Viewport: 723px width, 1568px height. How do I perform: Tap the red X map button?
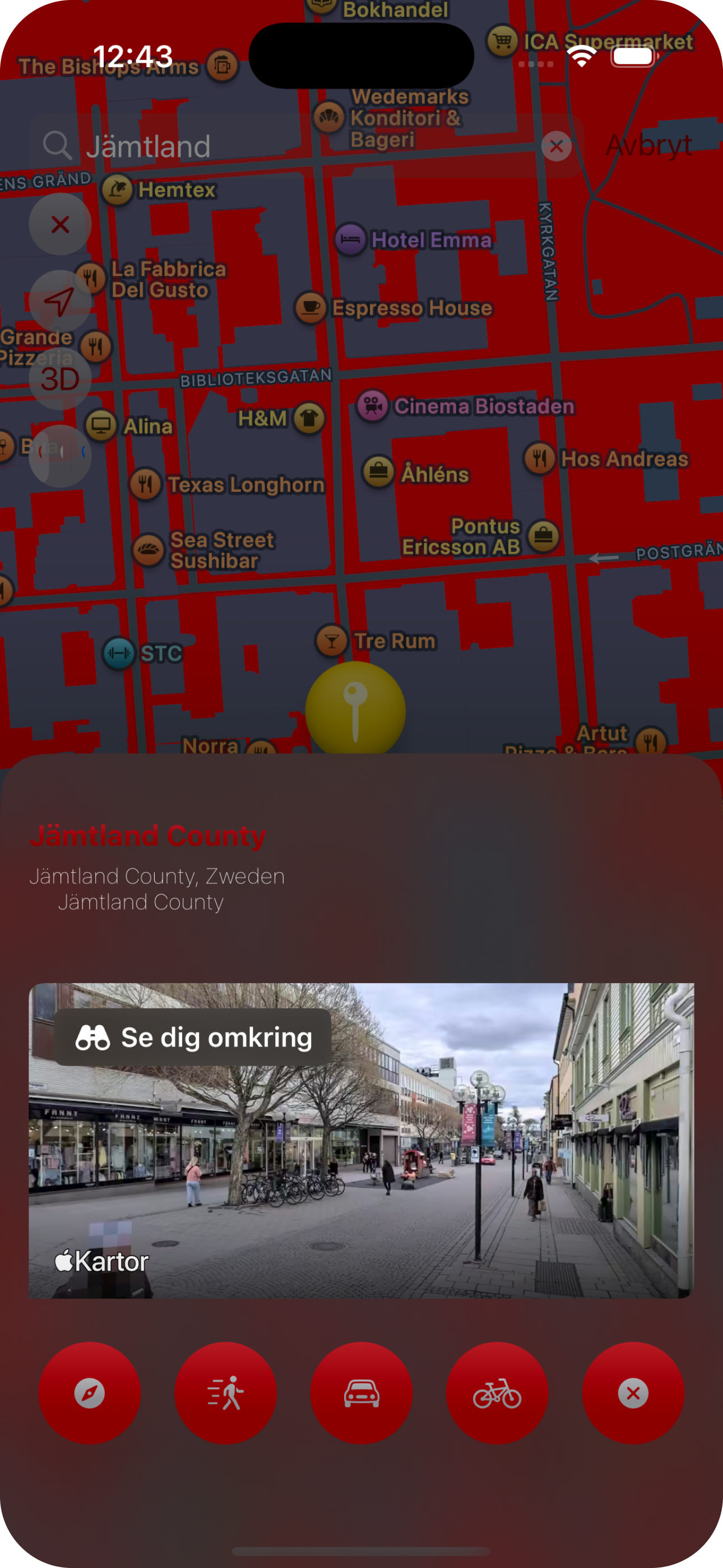(x=61, y=225)
